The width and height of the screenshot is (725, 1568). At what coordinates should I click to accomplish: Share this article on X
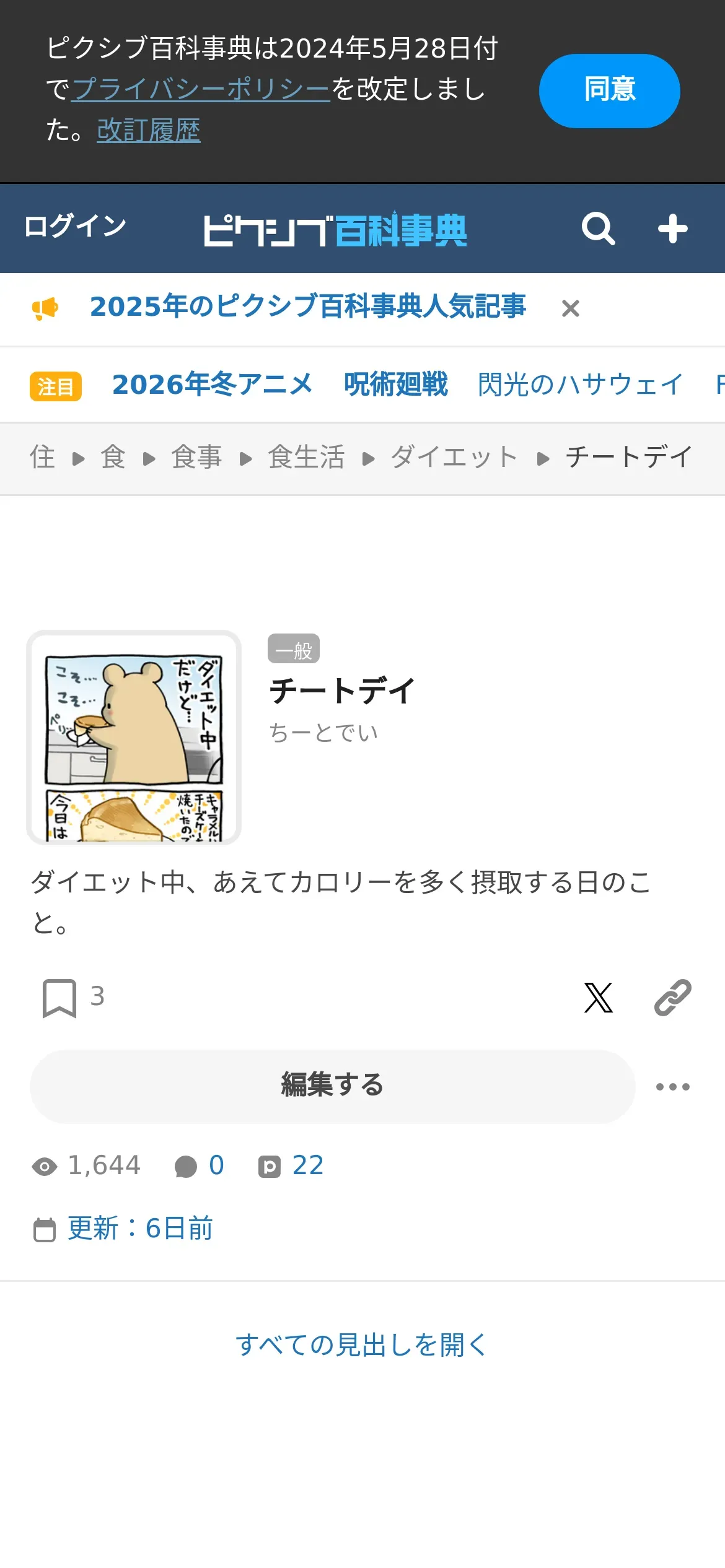[x=598, y=998]
